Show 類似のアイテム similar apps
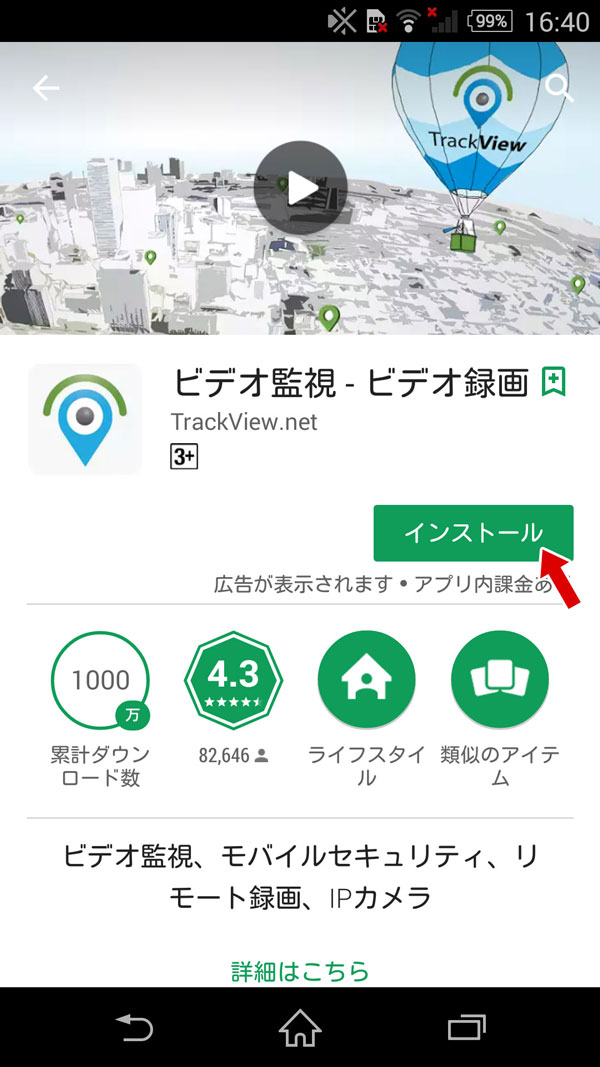This screenshot has width=600, height=1067. [500, 680]
